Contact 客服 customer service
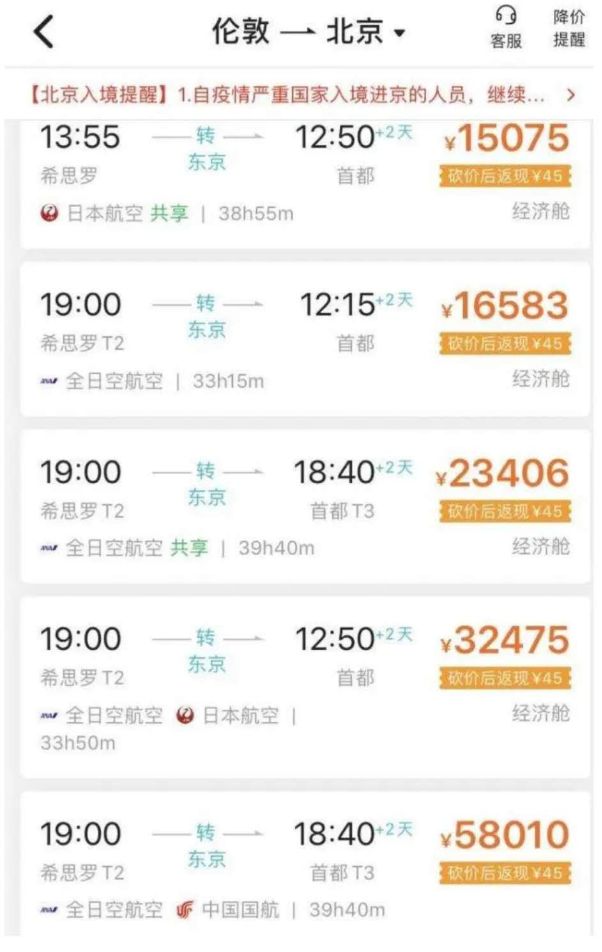This screenshot has width=602, height=952. (x=505, y=28)
